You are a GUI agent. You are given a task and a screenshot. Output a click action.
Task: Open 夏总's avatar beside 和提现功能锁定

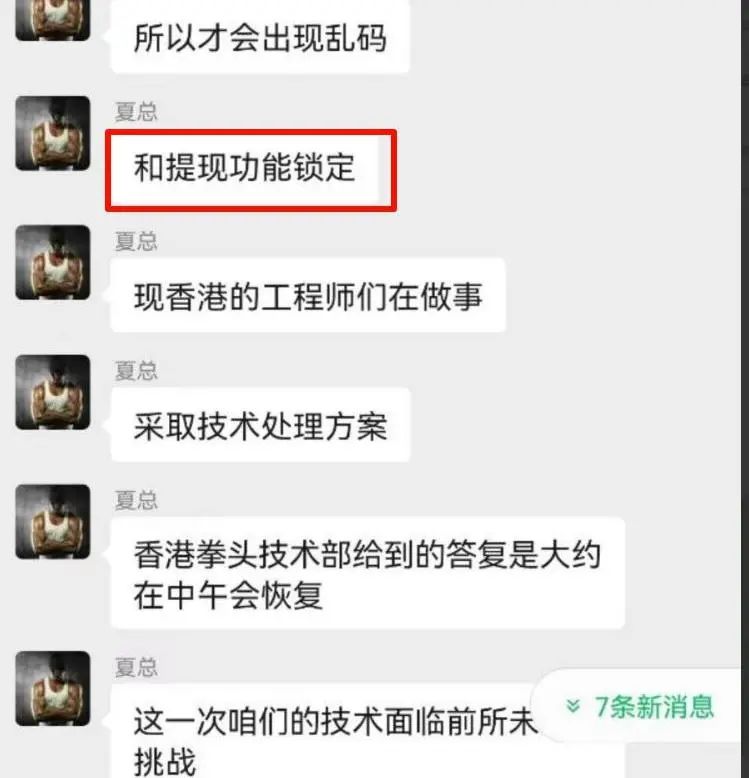[53, 133]
